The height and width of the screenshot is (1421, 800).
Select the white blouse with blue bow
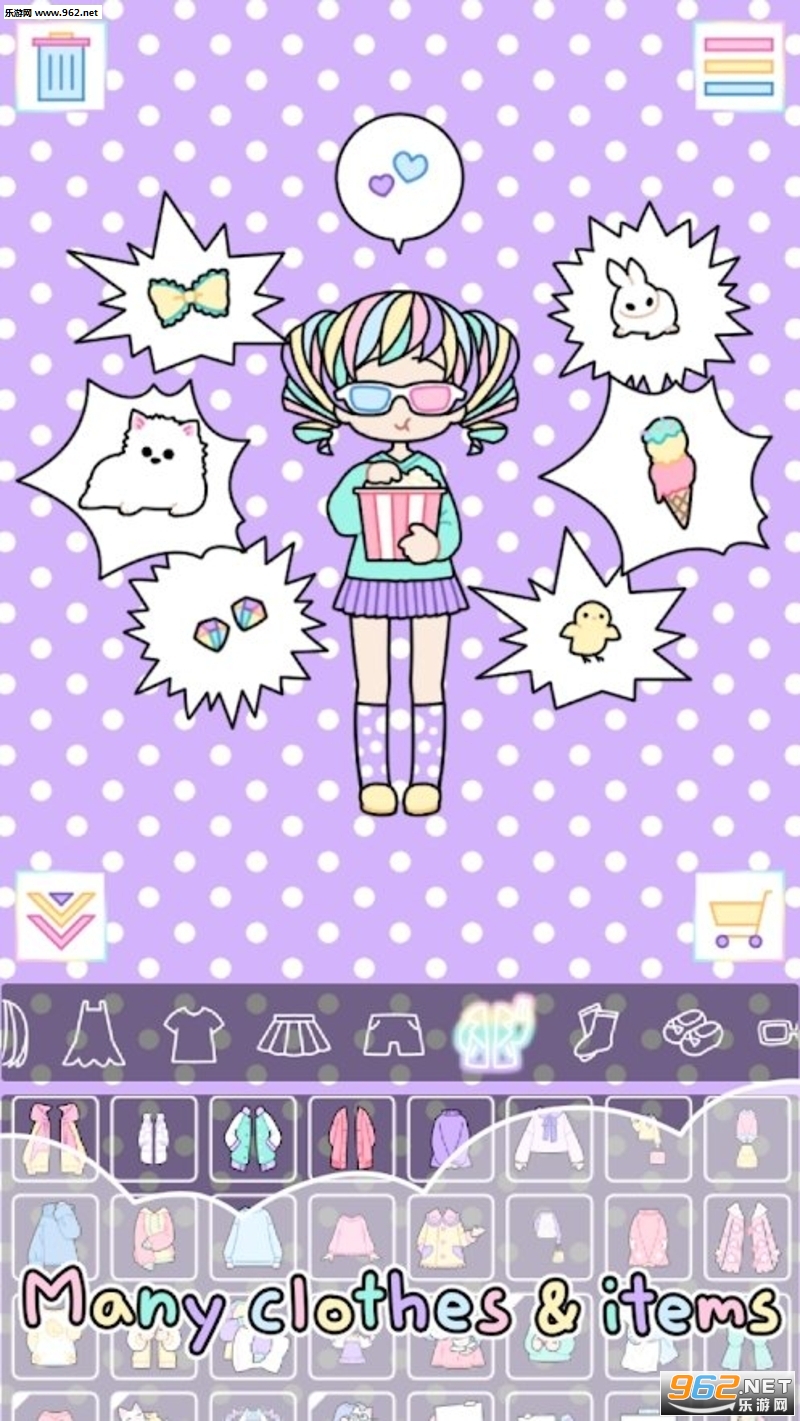(x=549, y=1139)
